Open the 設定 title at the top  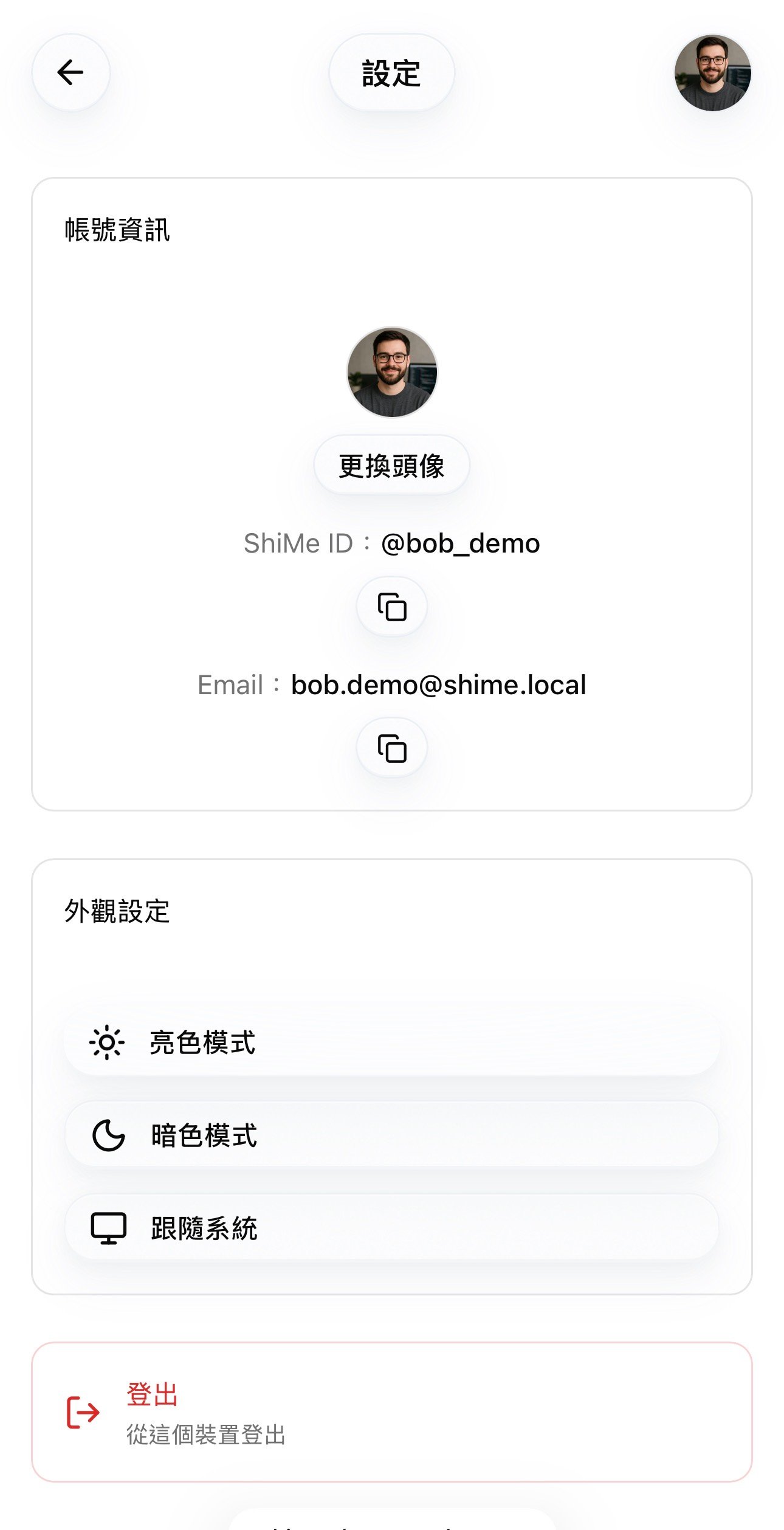[x=391, y=72]
